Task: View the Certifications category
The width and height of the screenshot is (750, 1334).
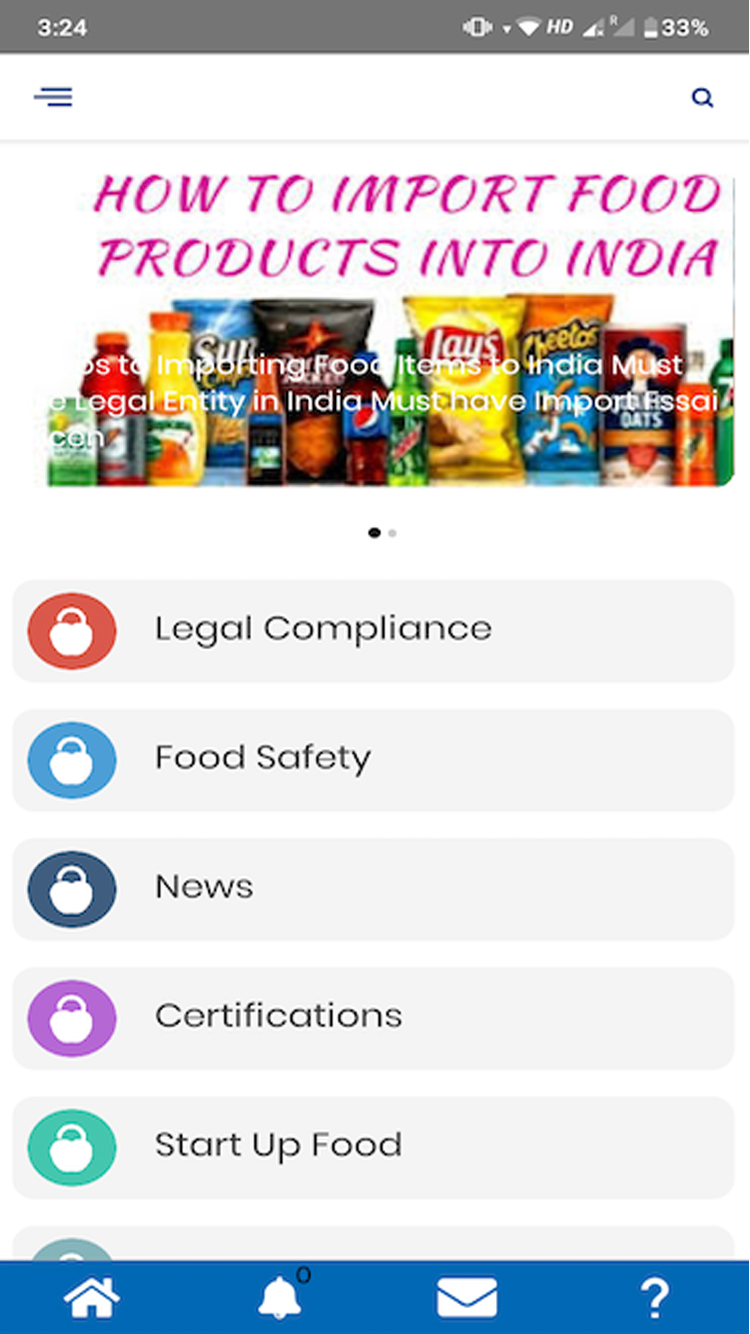Action: (x=373, y=1017)
